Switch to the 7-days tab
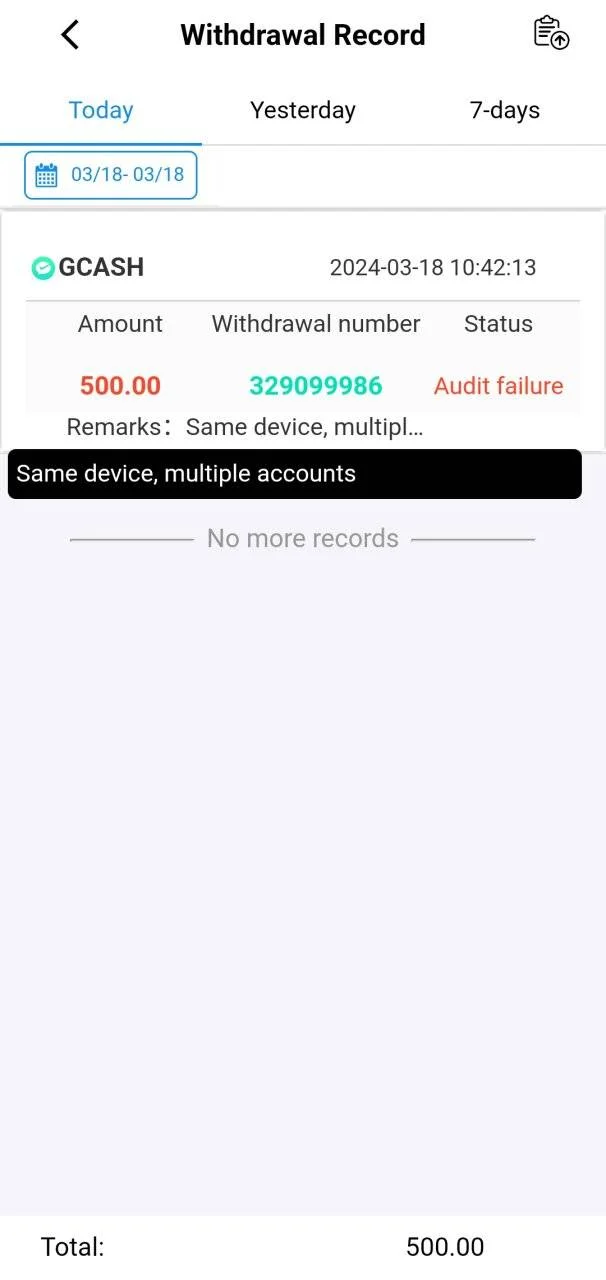The height and width of the screenshot is (1280, 606). [x=505, y=110]
